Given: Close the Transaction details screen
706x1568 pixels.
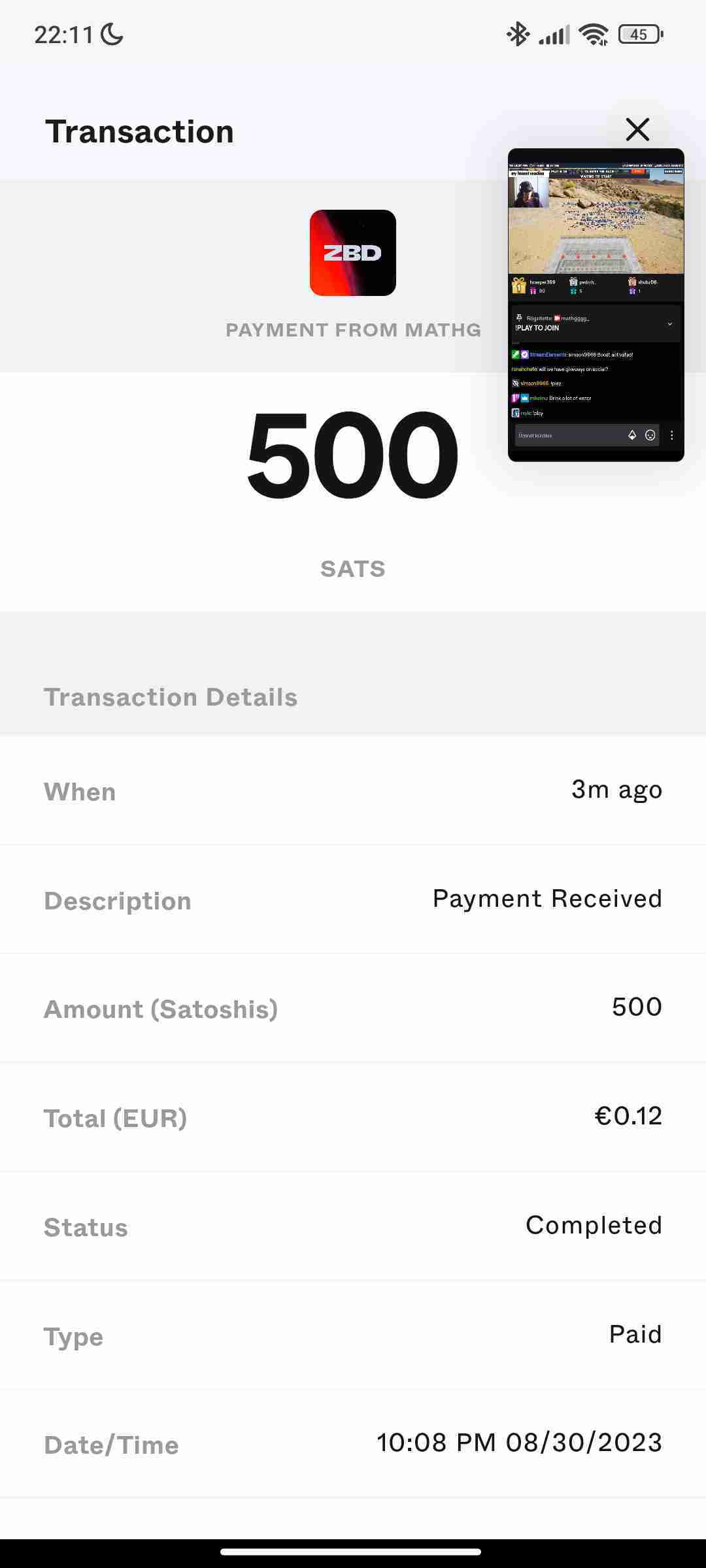Looking at the screenshot, I should point(637,129).
